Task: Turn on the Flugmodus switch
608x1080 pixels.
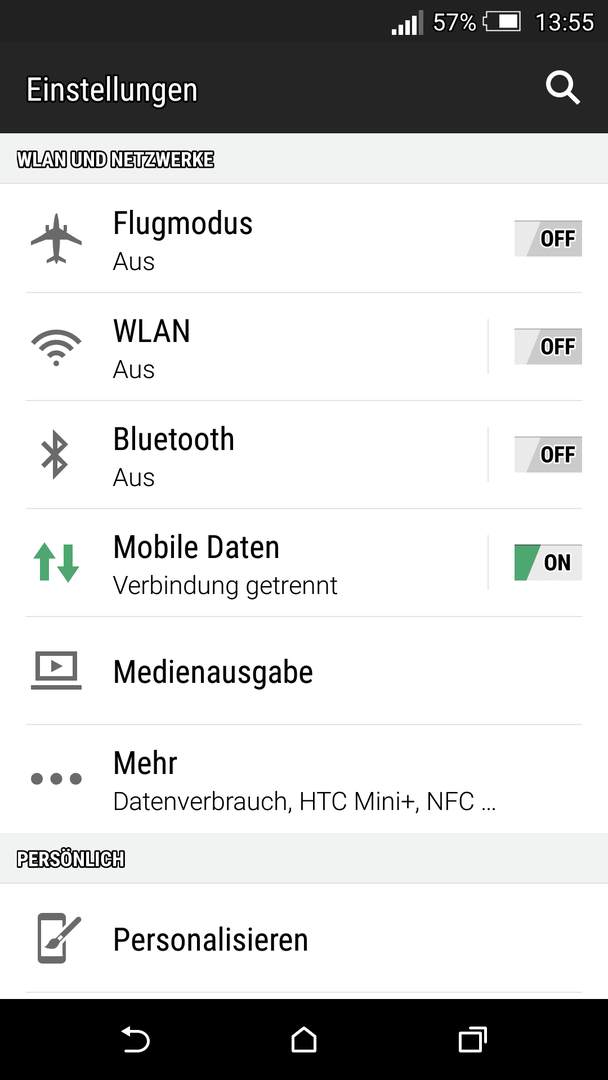Action: click(x=547, y=238)
